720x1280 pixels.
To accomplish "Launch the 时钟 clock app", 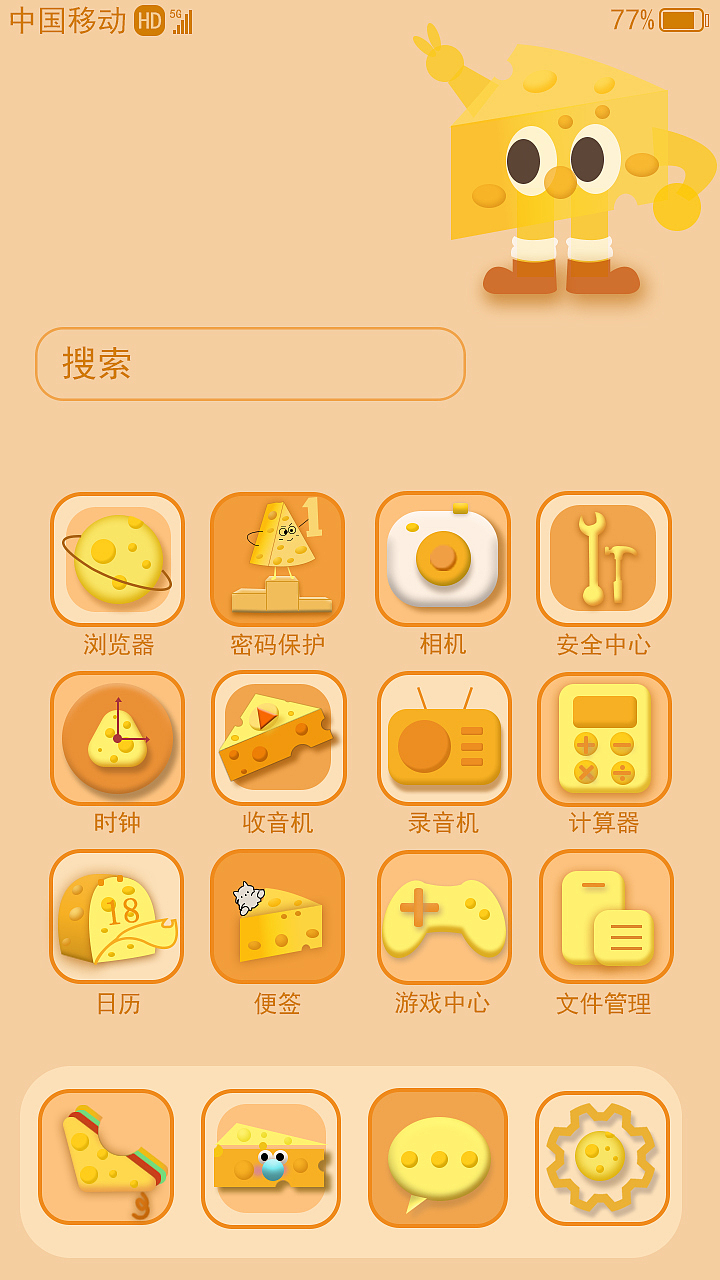I will click(x=117, y=738).
